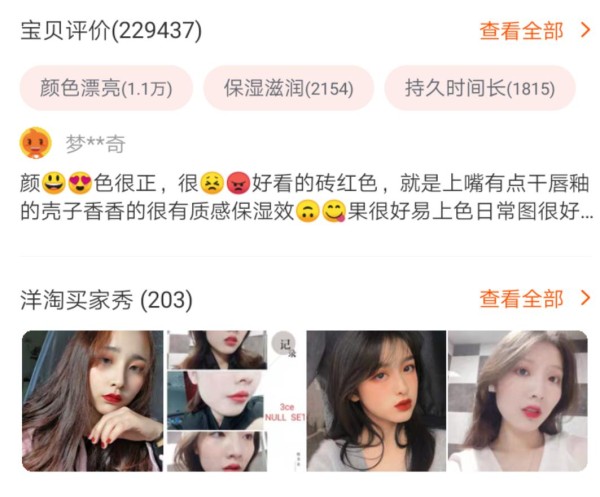Viewport: 600px width, 497px height.
Task: Select the 持久时间长 review chip
Action: (479, 88)
